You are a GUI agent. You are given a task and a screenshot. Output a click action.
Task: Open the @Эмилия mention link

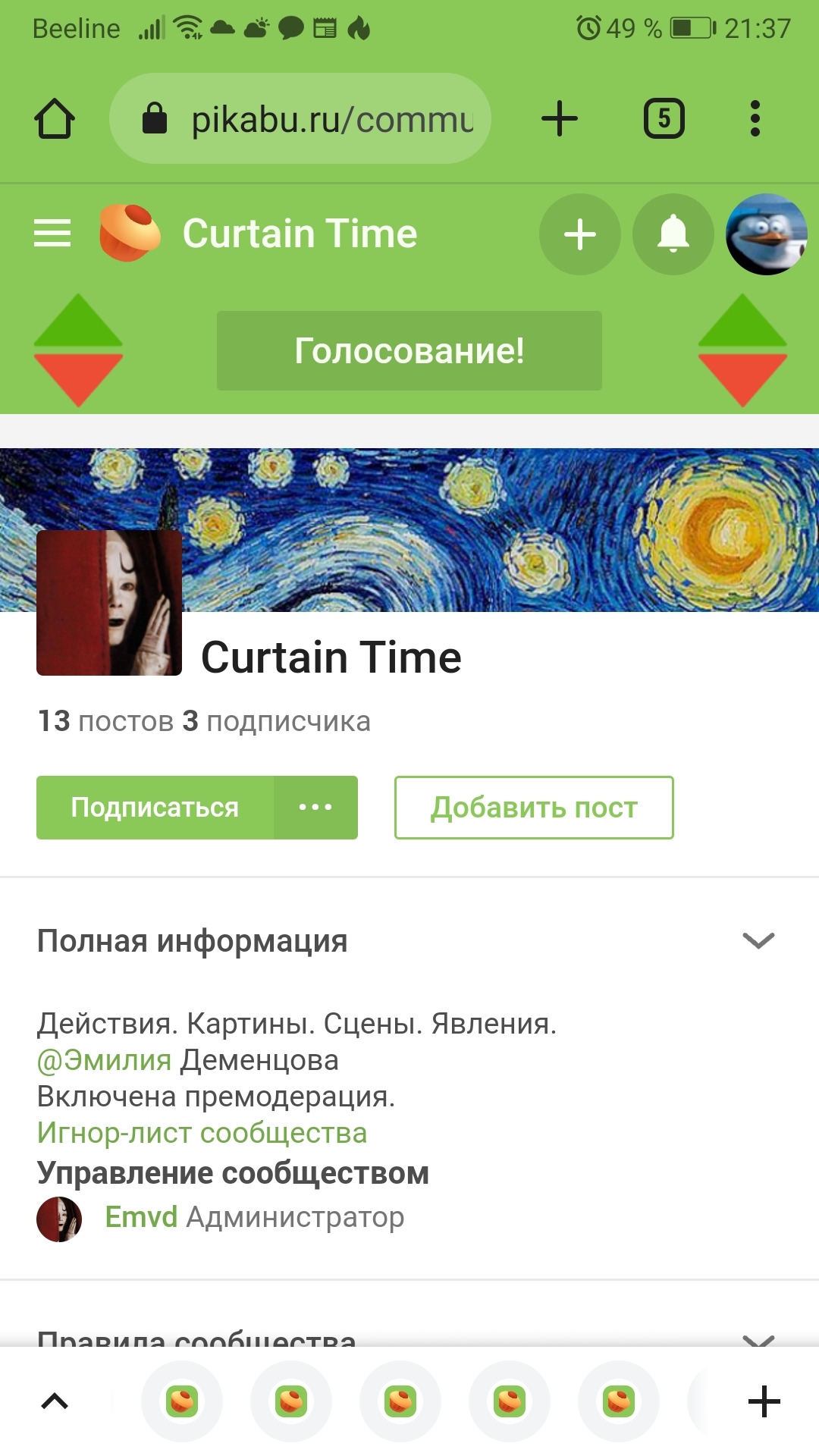[x=104, y=1060]
